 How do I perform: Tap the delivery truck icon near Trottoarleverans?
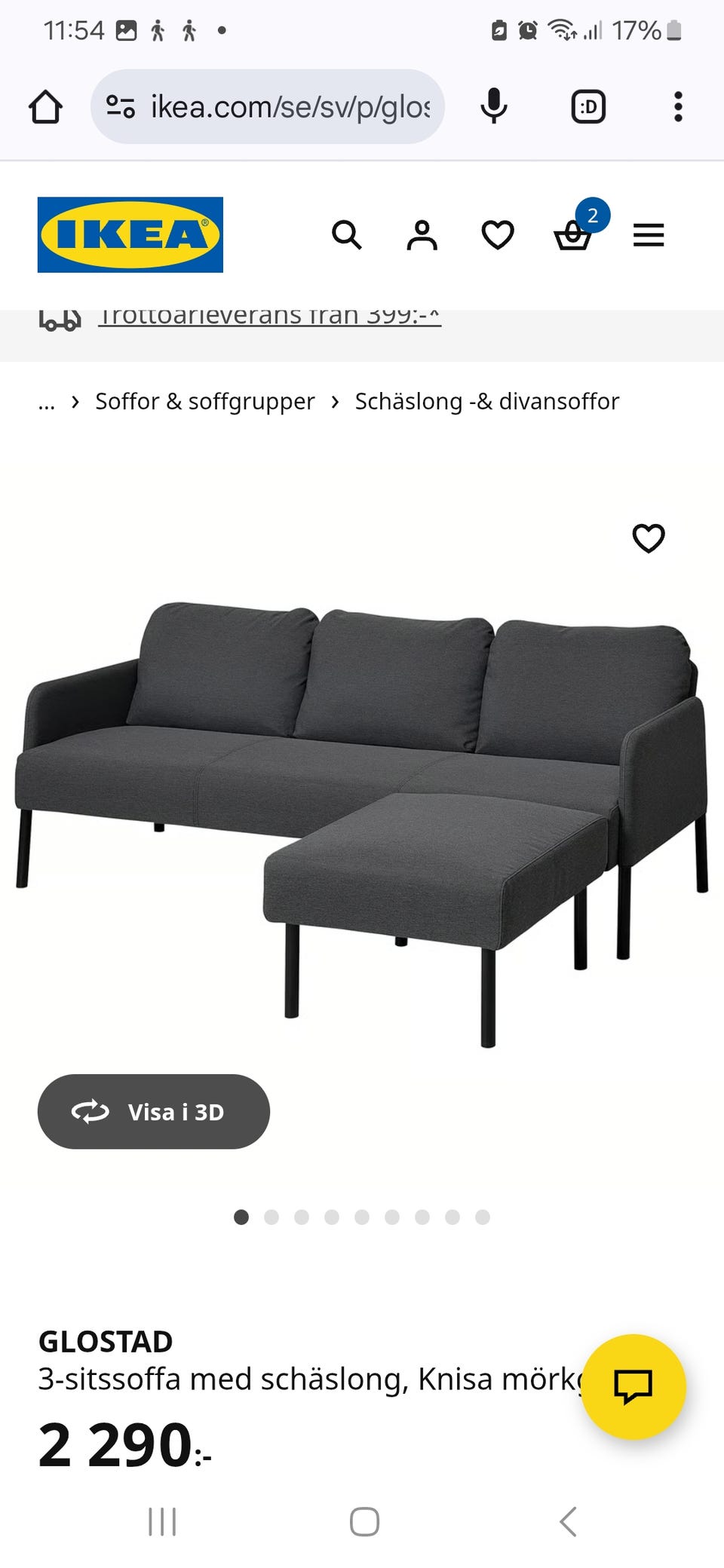tap(60, 320)
